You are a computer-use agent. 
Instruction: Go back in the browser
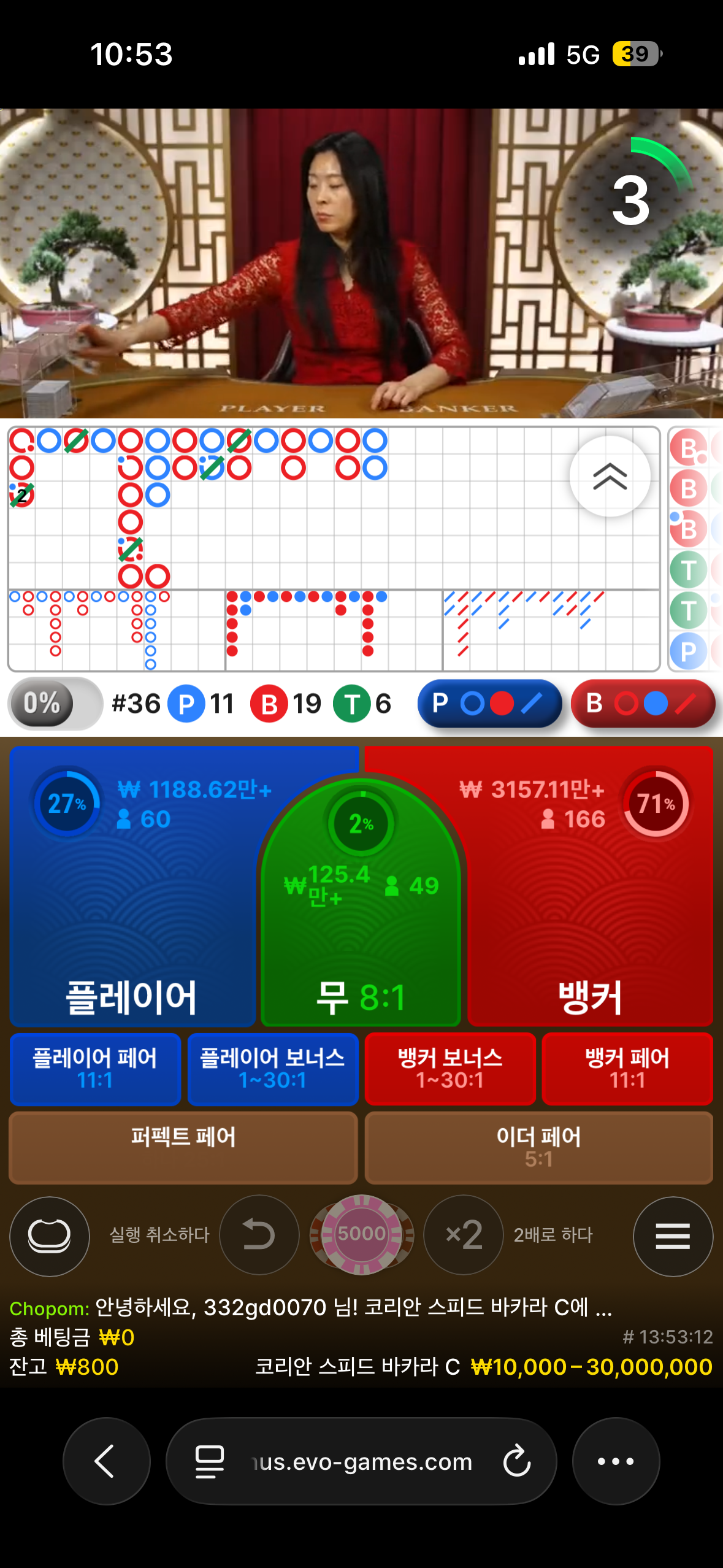(106, 1461)
